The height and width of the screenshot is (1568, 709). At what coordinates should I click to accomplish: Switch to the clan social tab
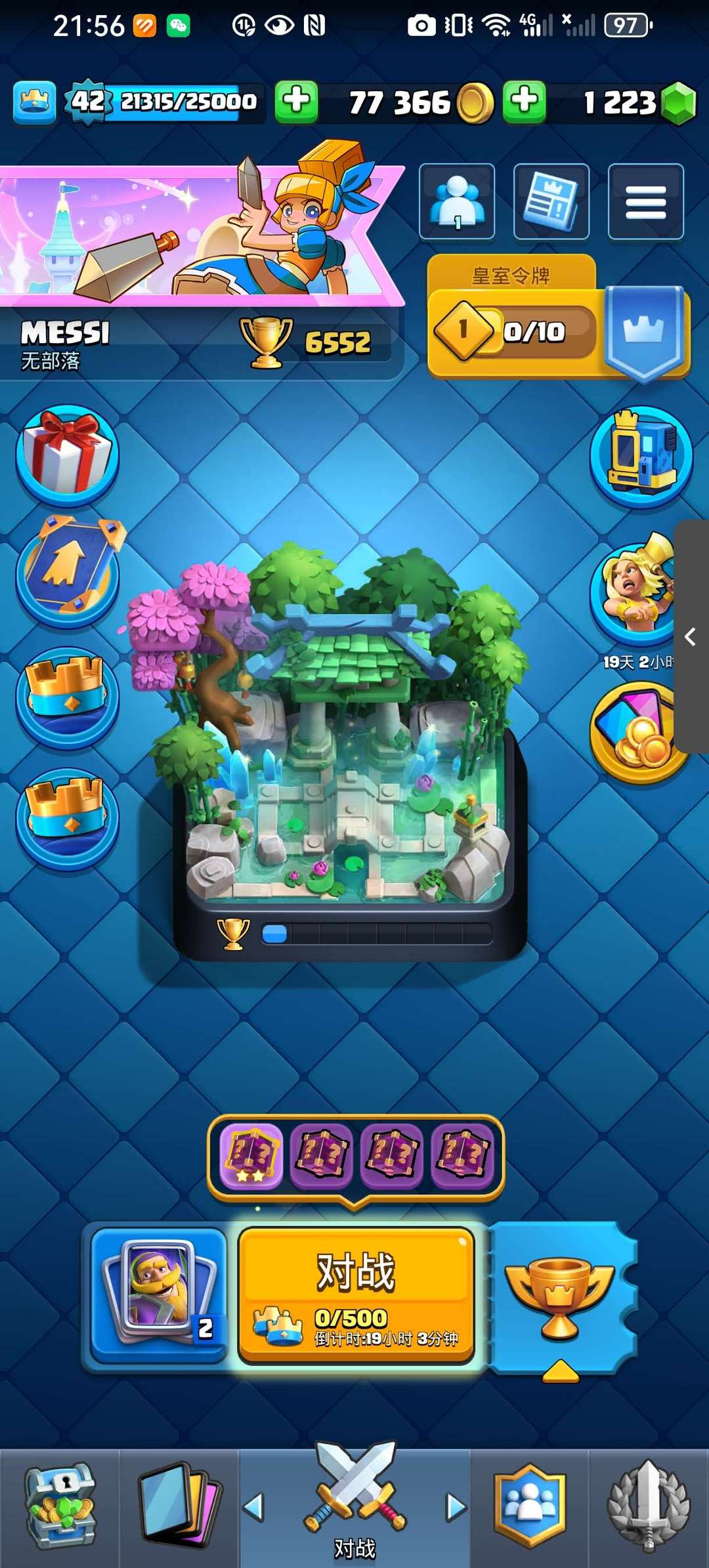click(530, 1508)
